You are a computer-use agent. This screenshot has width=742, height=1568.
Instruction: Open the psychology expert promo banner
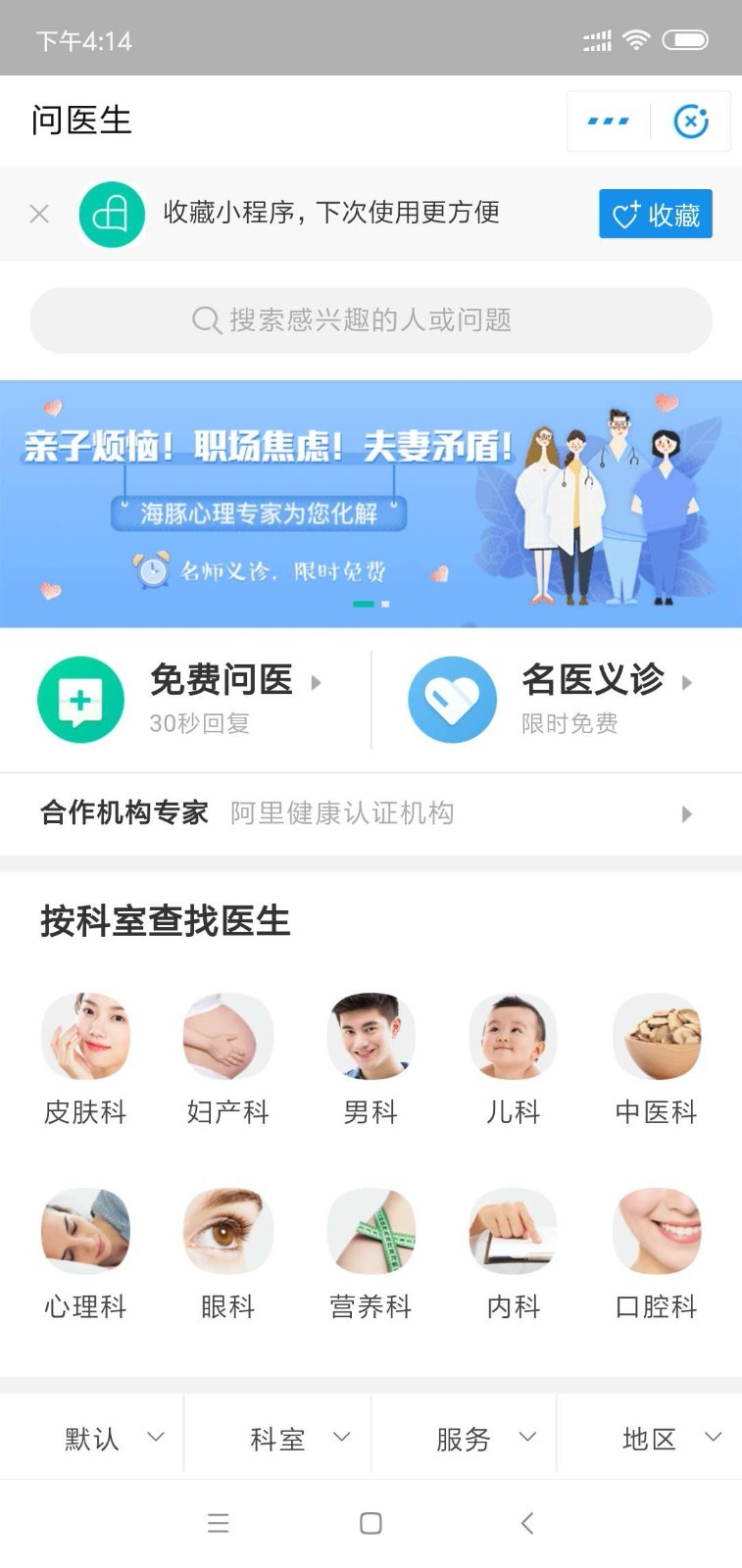(x=371, y=503)
